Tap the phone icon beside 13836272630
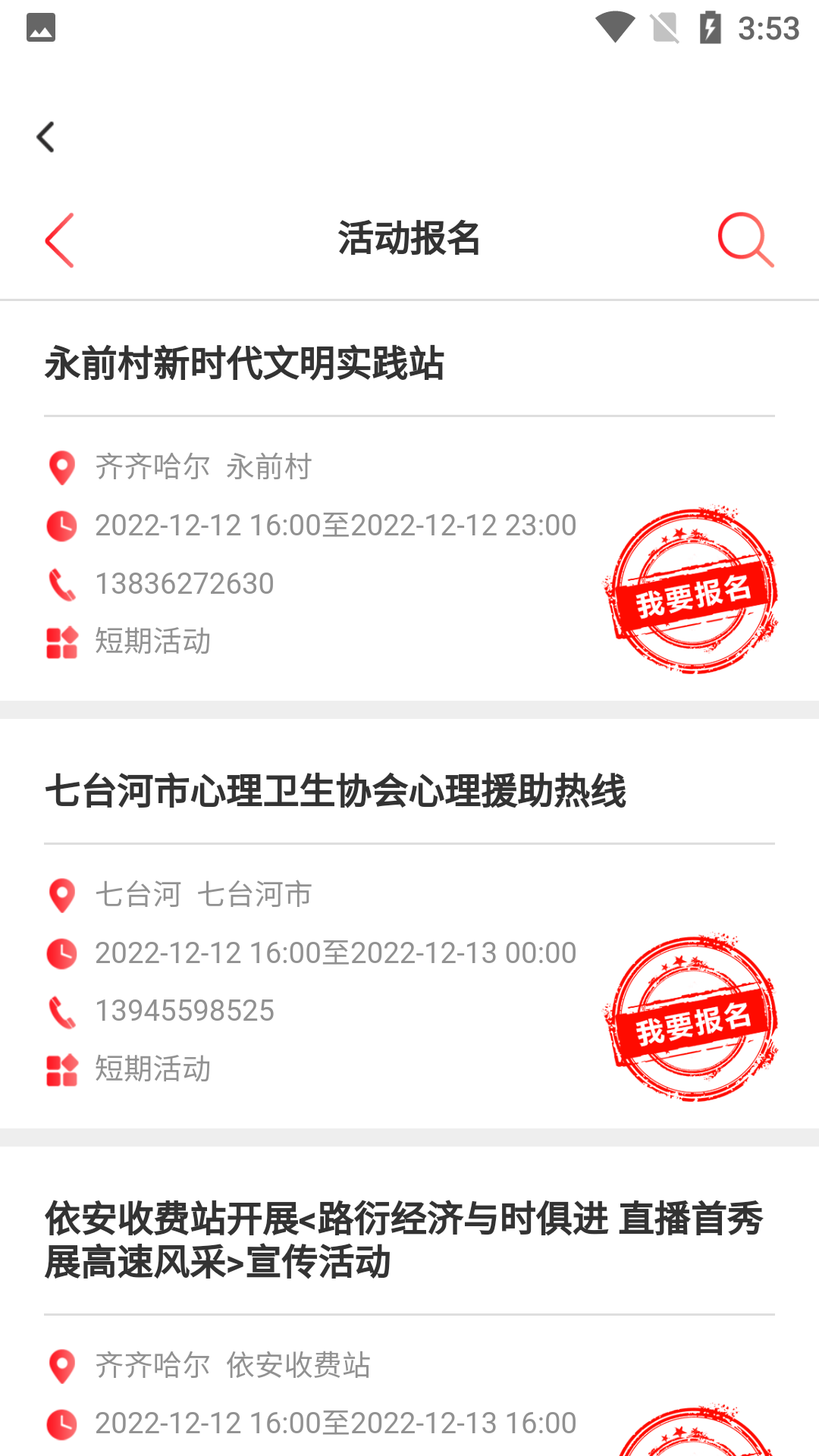Viewport: 819px width, 1456px height. (61, 584)
